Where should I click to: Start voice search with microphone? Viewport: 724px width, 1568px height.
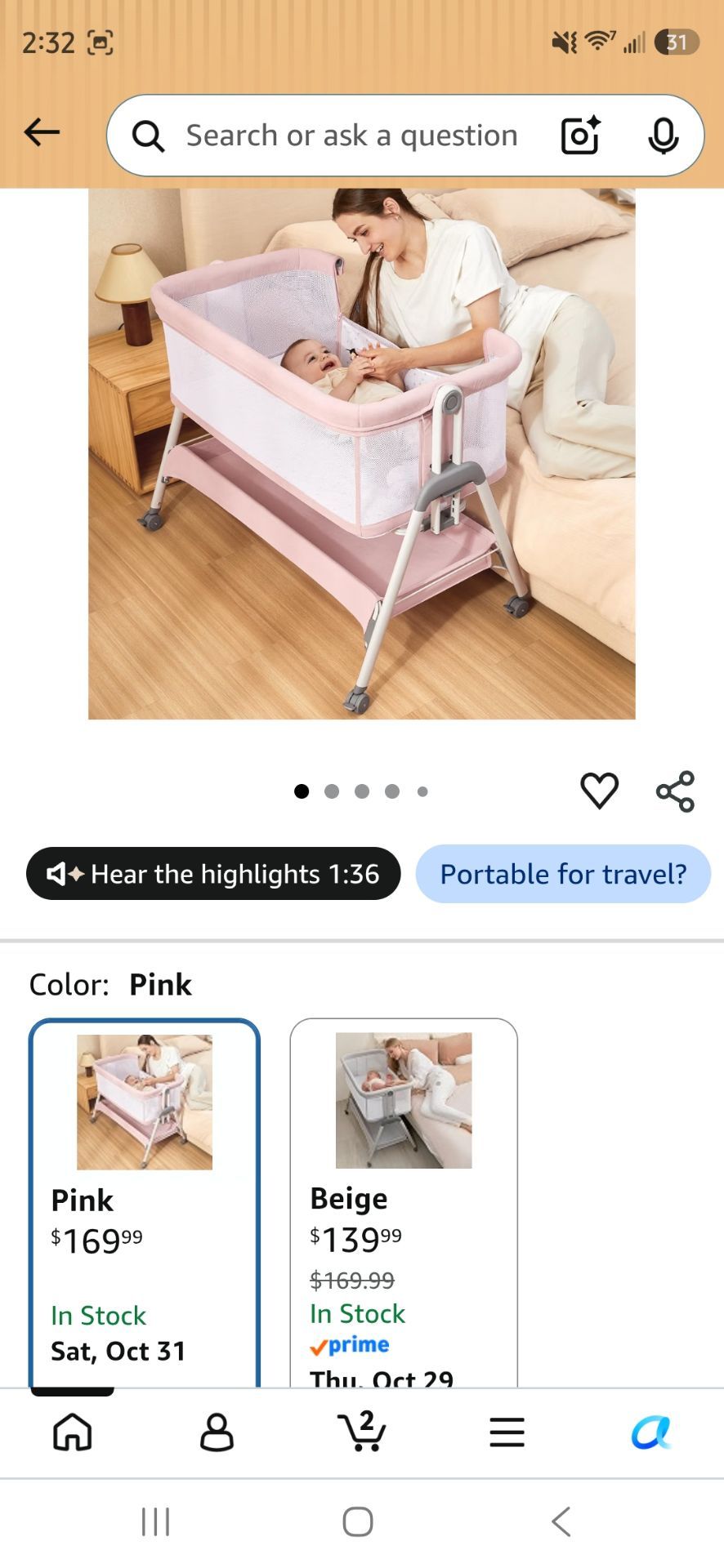663,136
